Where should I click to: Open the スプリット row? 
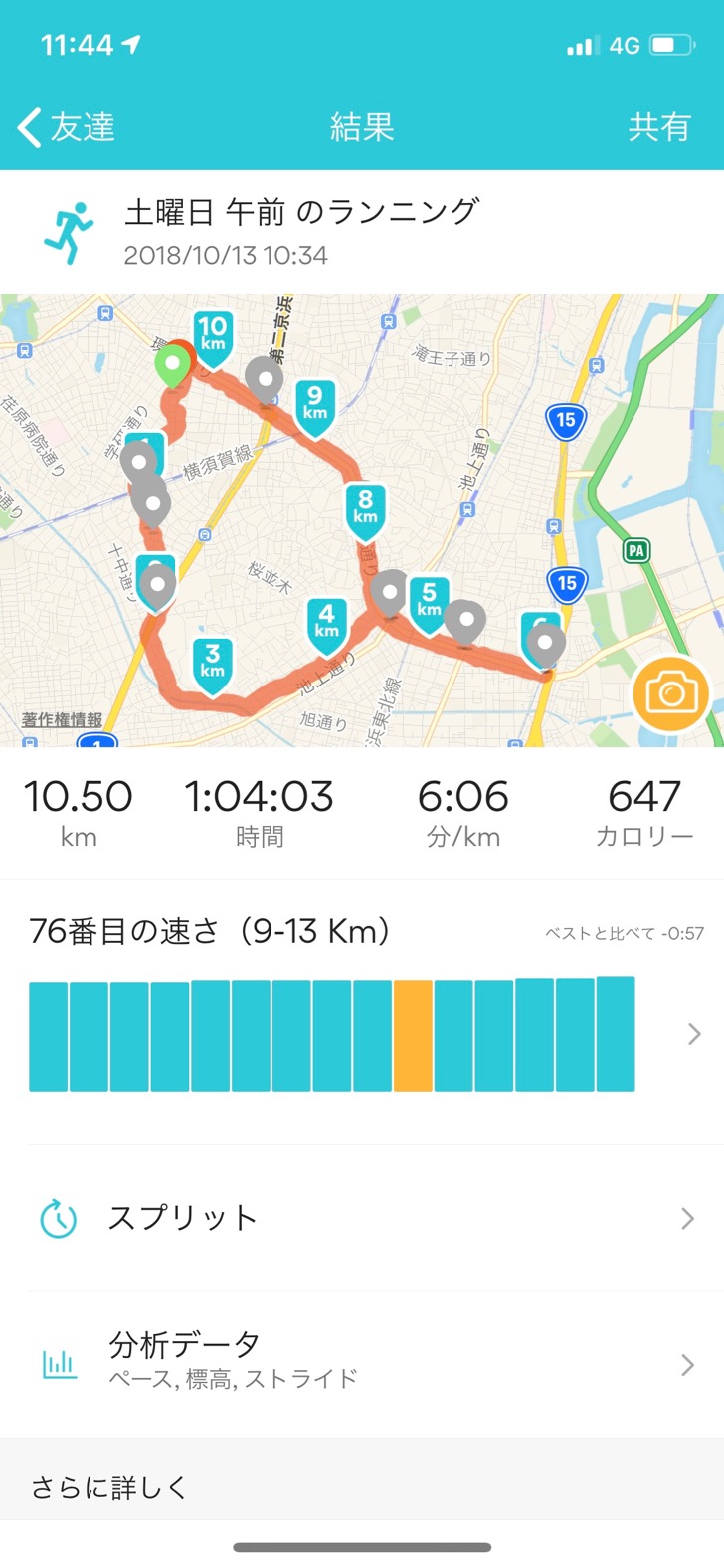pos(362,1218)
